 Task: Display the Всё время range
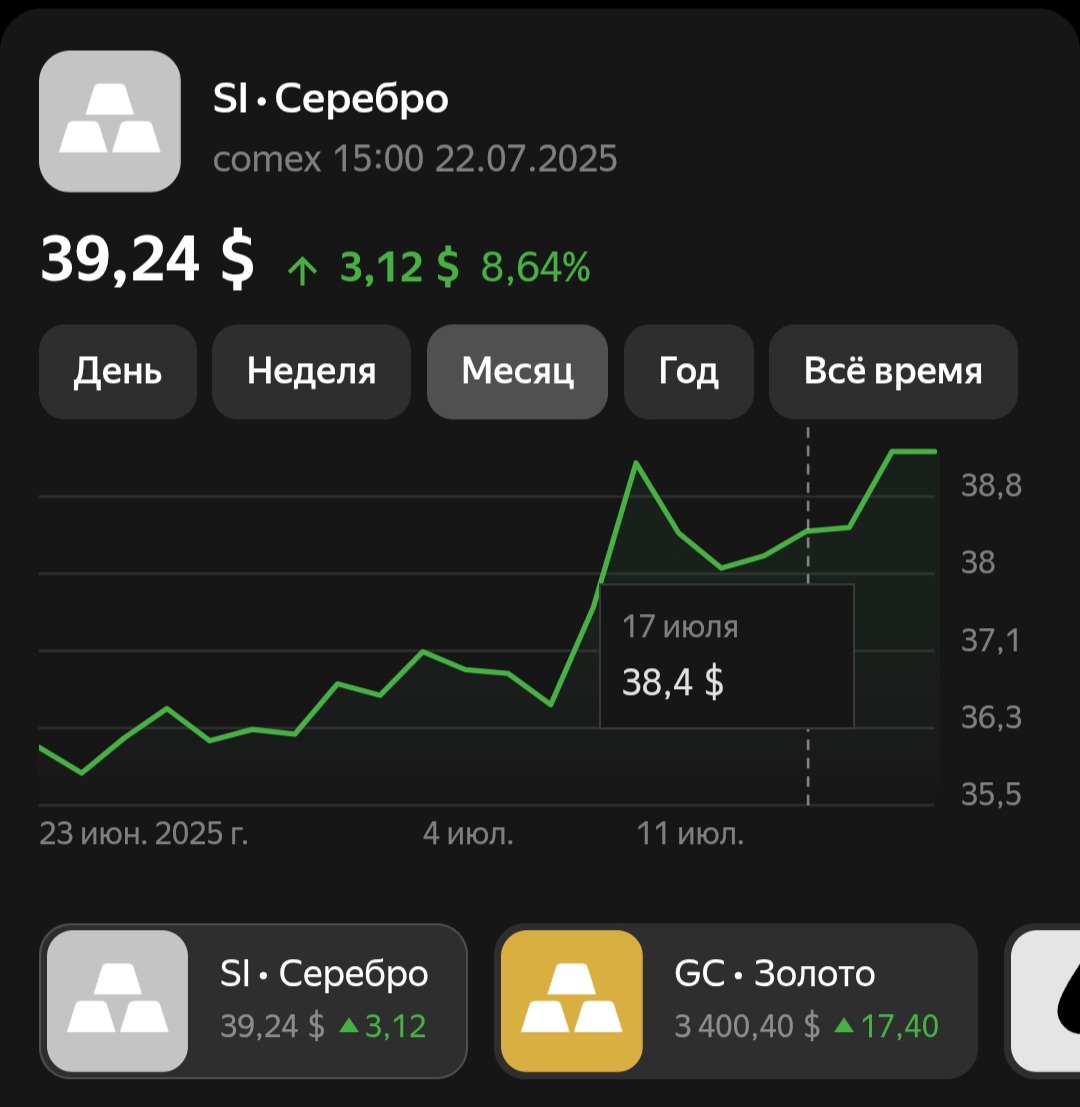click(892, 372)
